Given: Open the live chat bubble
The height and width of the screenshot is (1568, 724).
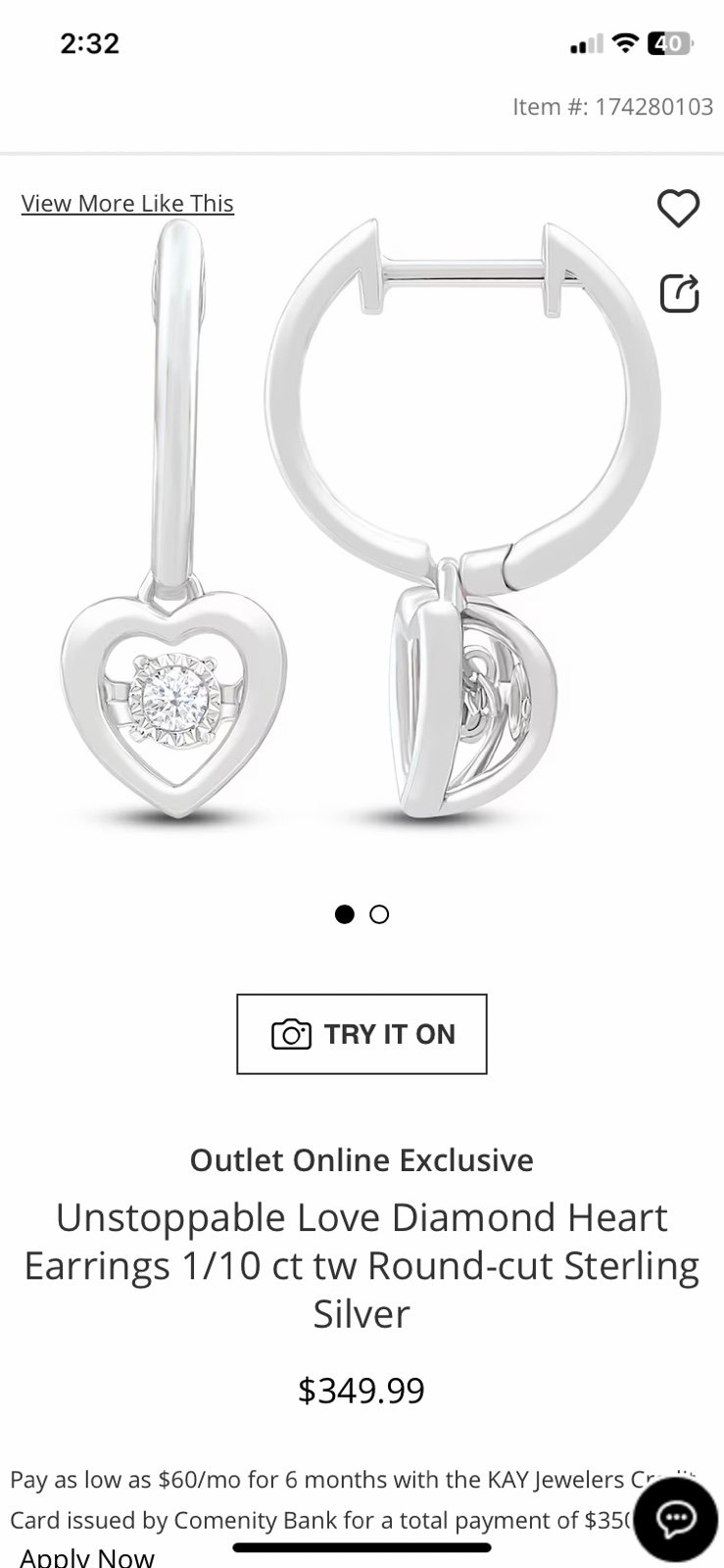Looking at the screenshot, I should coord(675,1519).
